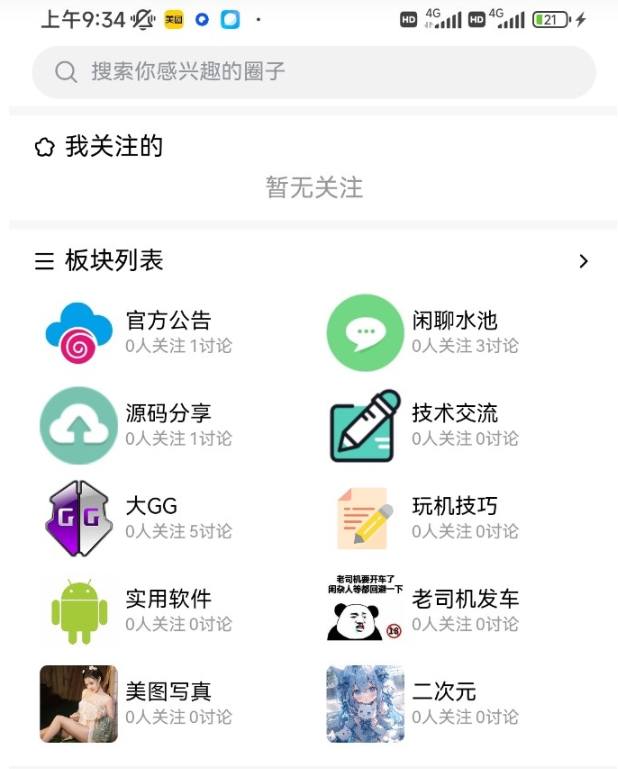Tap the 搜索你感兴趣的圈子 search box

(314, 72)
